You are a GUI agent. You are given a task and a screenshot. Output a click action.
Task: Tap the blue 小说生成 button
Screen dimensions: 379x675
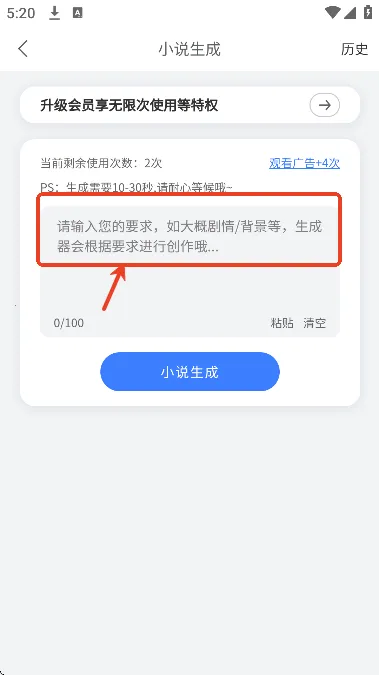(190, 372)
